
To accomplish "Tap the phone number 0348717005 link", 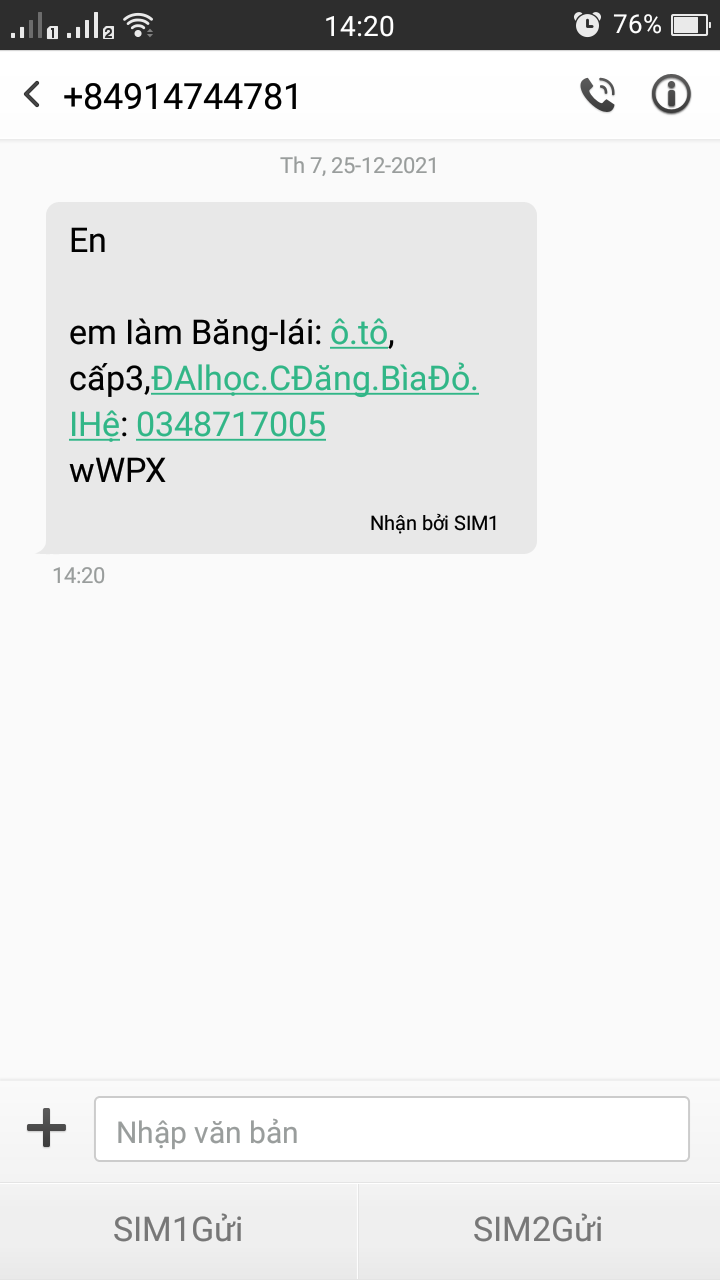I will pos(231,425).
